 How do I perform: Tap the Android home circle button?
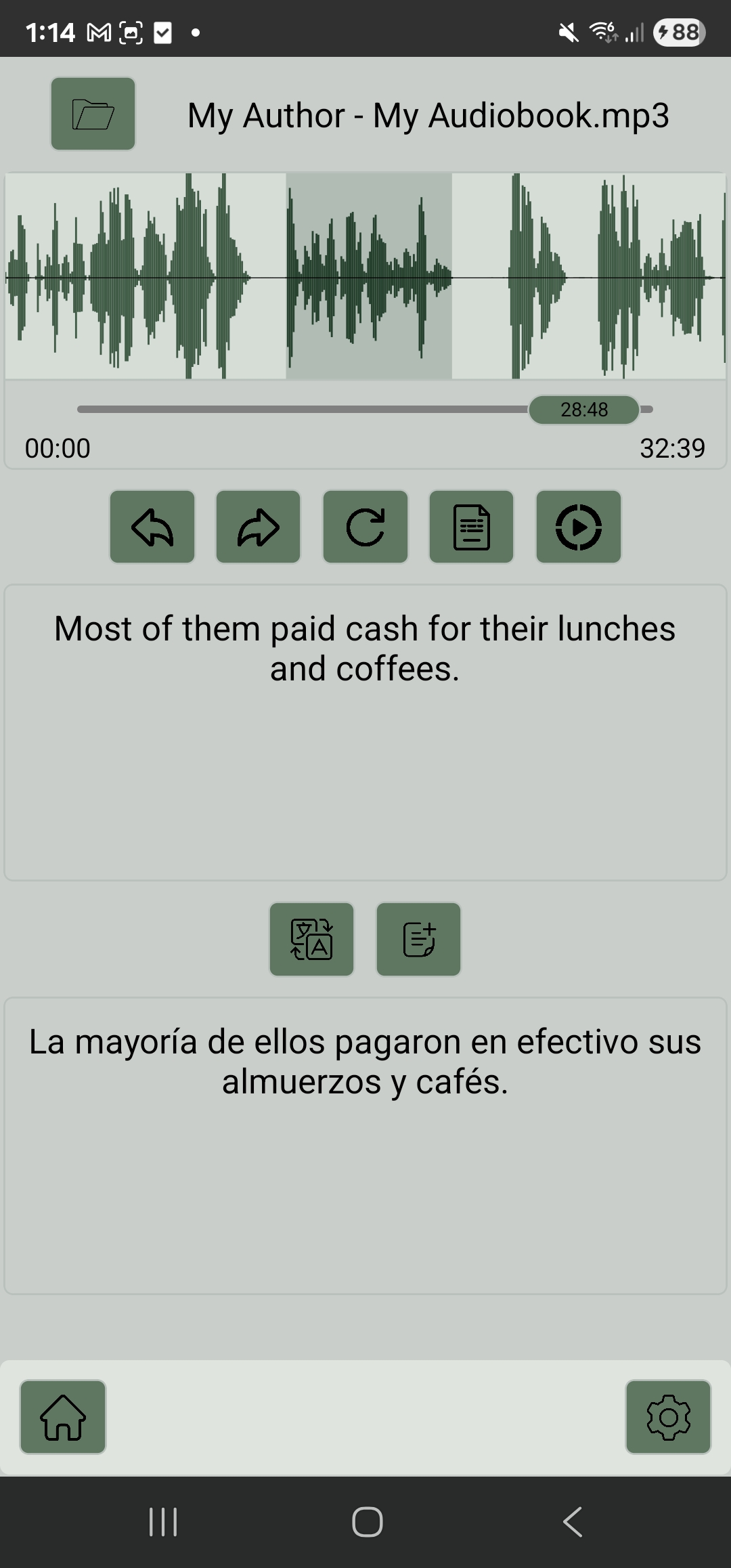(x=365, y=1520)
